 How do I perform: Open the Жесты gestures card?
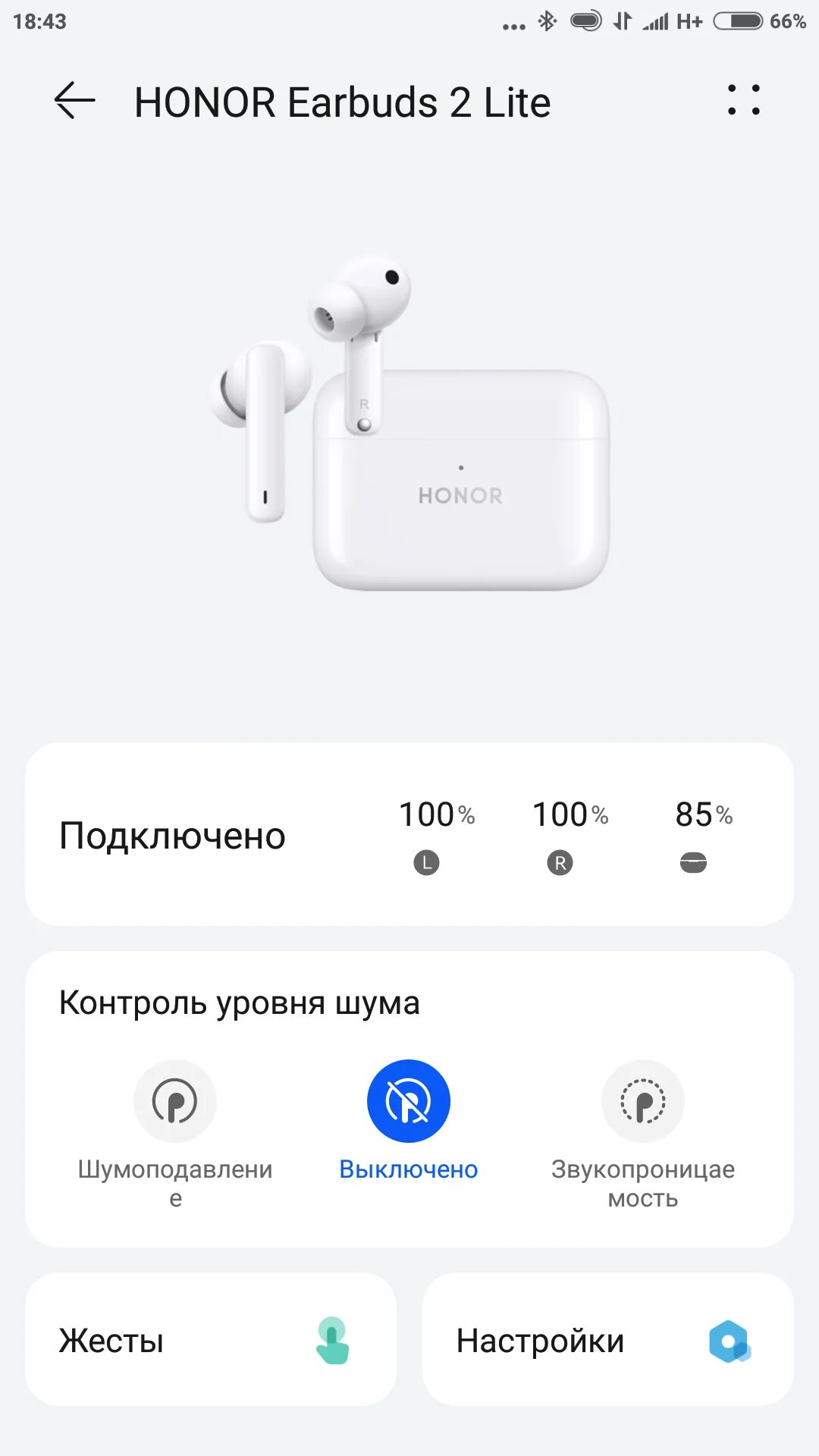pyautogui.click(x=211, y=1340)
